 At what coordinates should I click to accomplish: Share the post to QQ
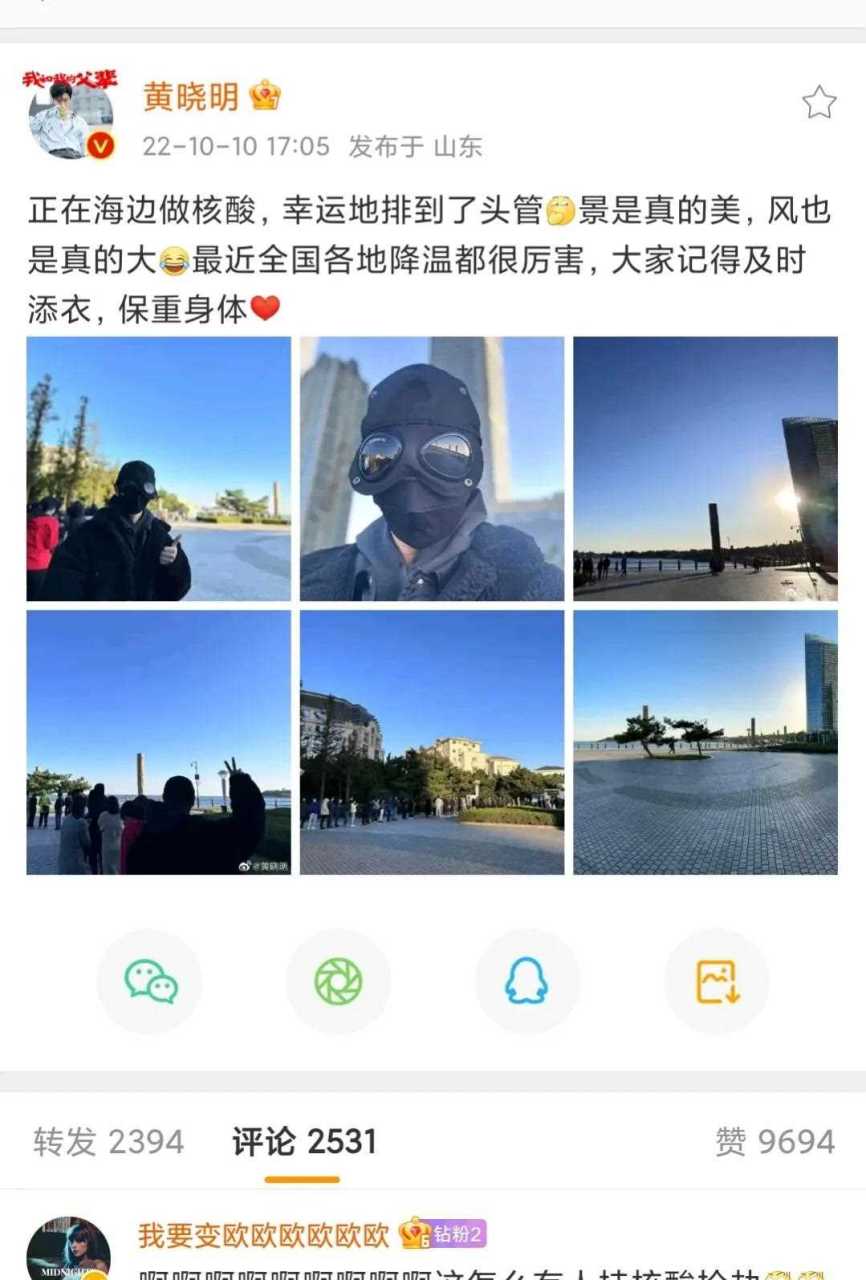click(527, 981)
